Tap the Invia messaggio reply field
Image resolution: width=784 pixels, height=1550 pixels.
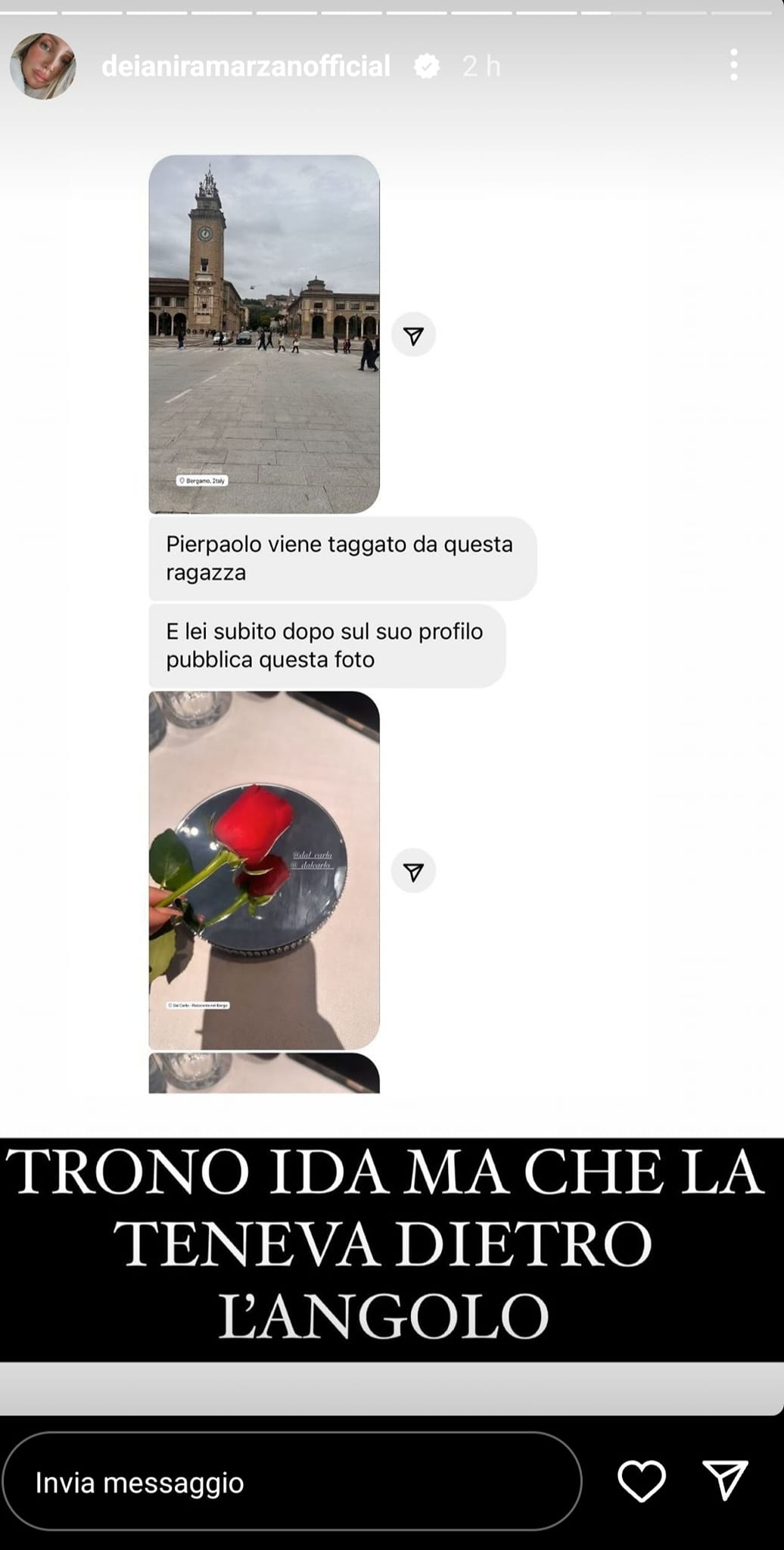[x=291, y=1482]
